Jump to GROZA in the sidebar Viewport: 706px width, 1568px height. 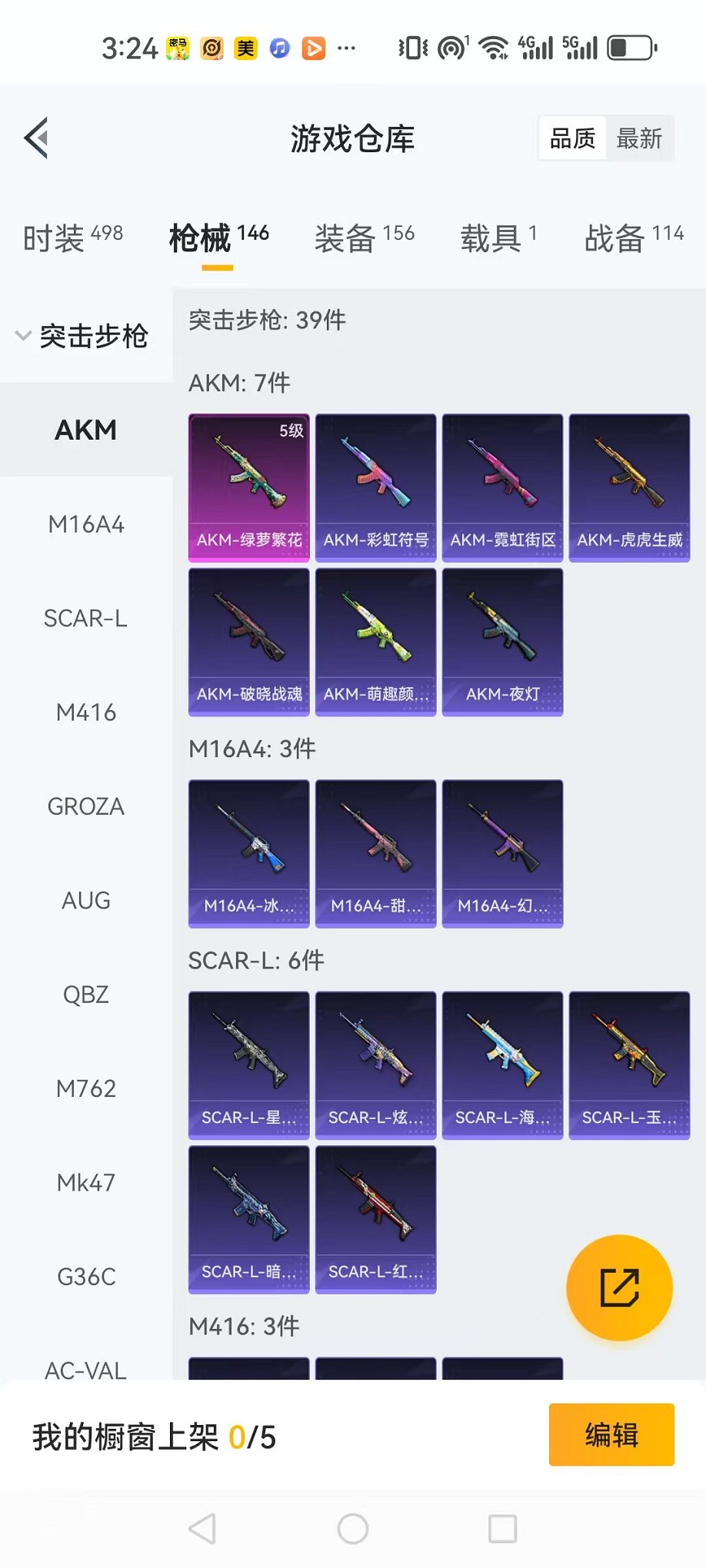tap(86, 807)
